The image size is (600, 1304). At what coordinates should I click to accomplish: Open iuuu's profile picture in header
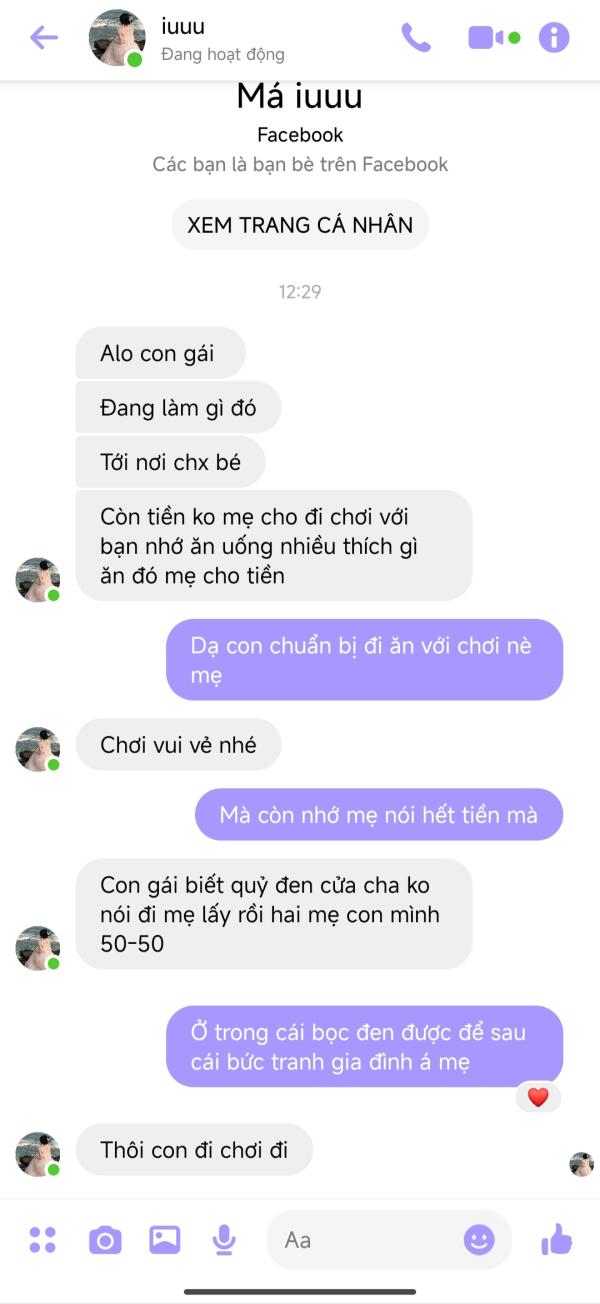click(x=116, y=39)
